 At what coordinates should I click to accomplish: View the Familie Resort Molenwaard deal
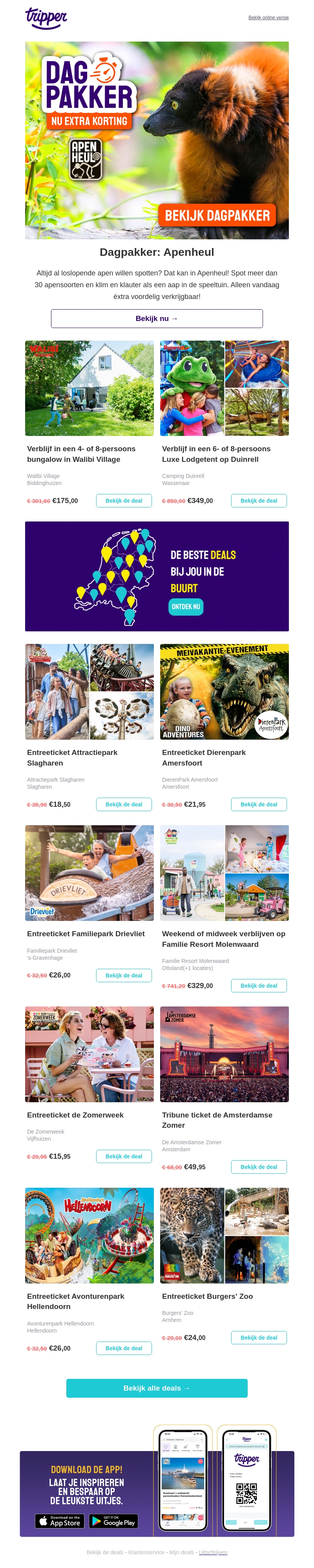(259, 985)
